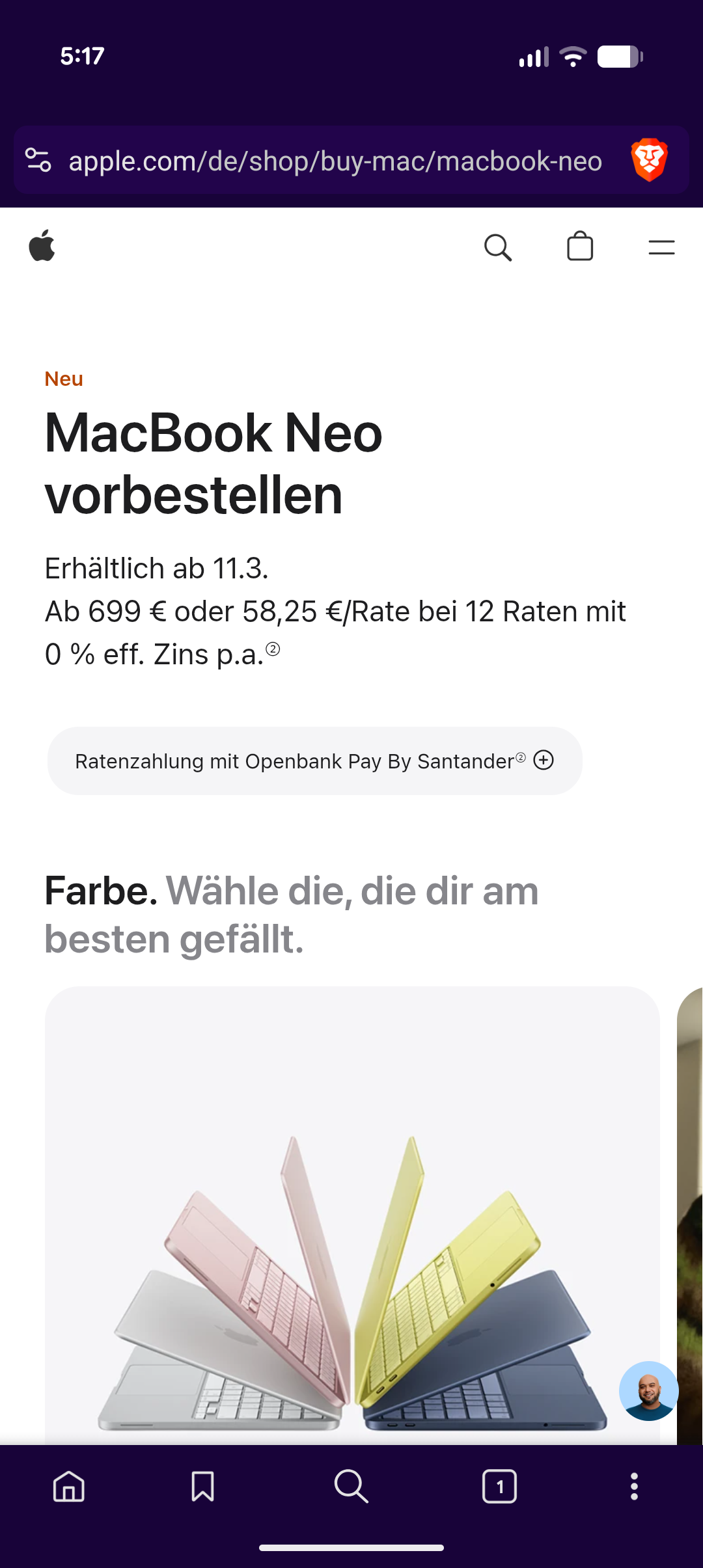Open browser bookmarks
This screenshot has height=1568, width=703.
tap(203, 1487)
